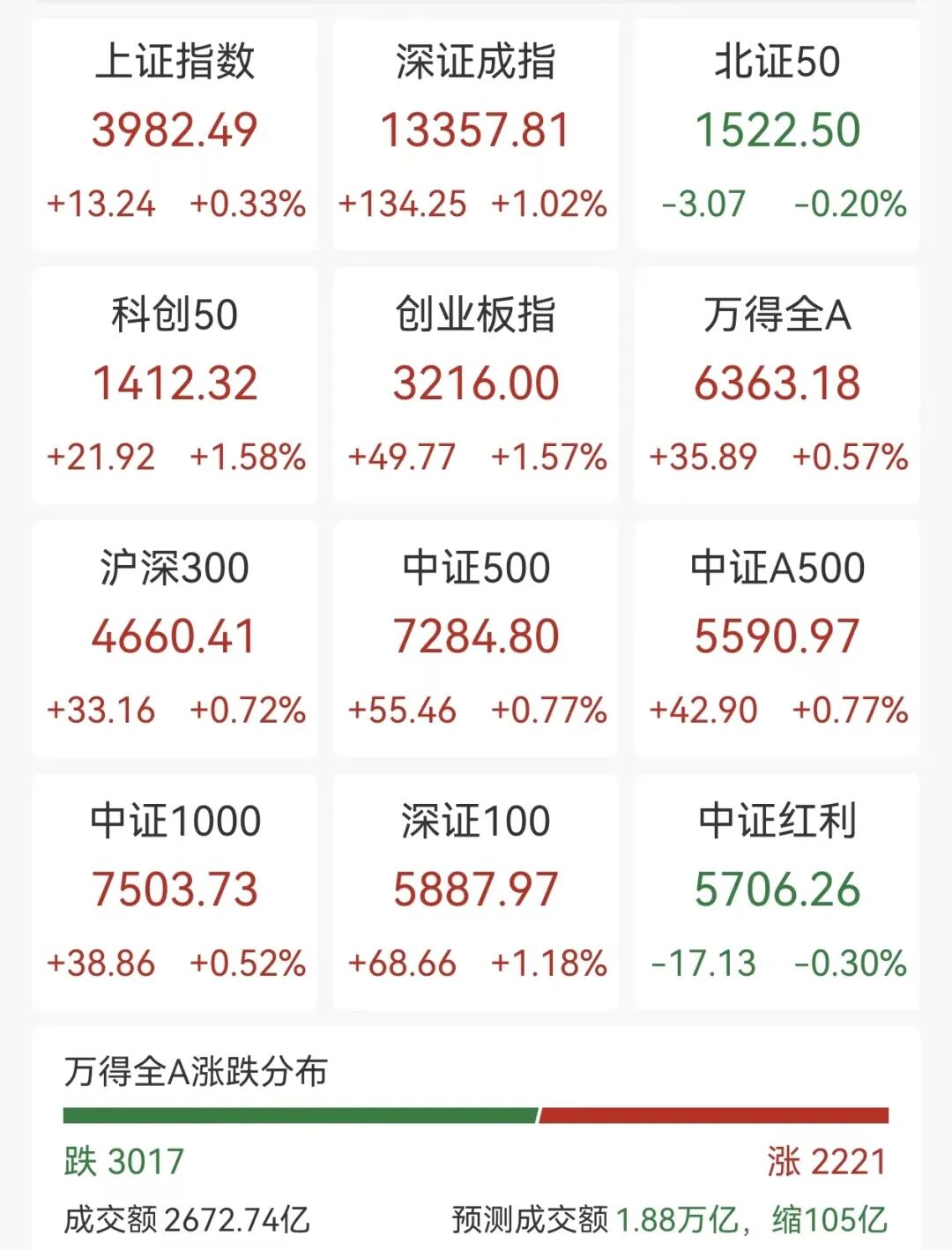Tap the 深证100 index card

point(476,891)
